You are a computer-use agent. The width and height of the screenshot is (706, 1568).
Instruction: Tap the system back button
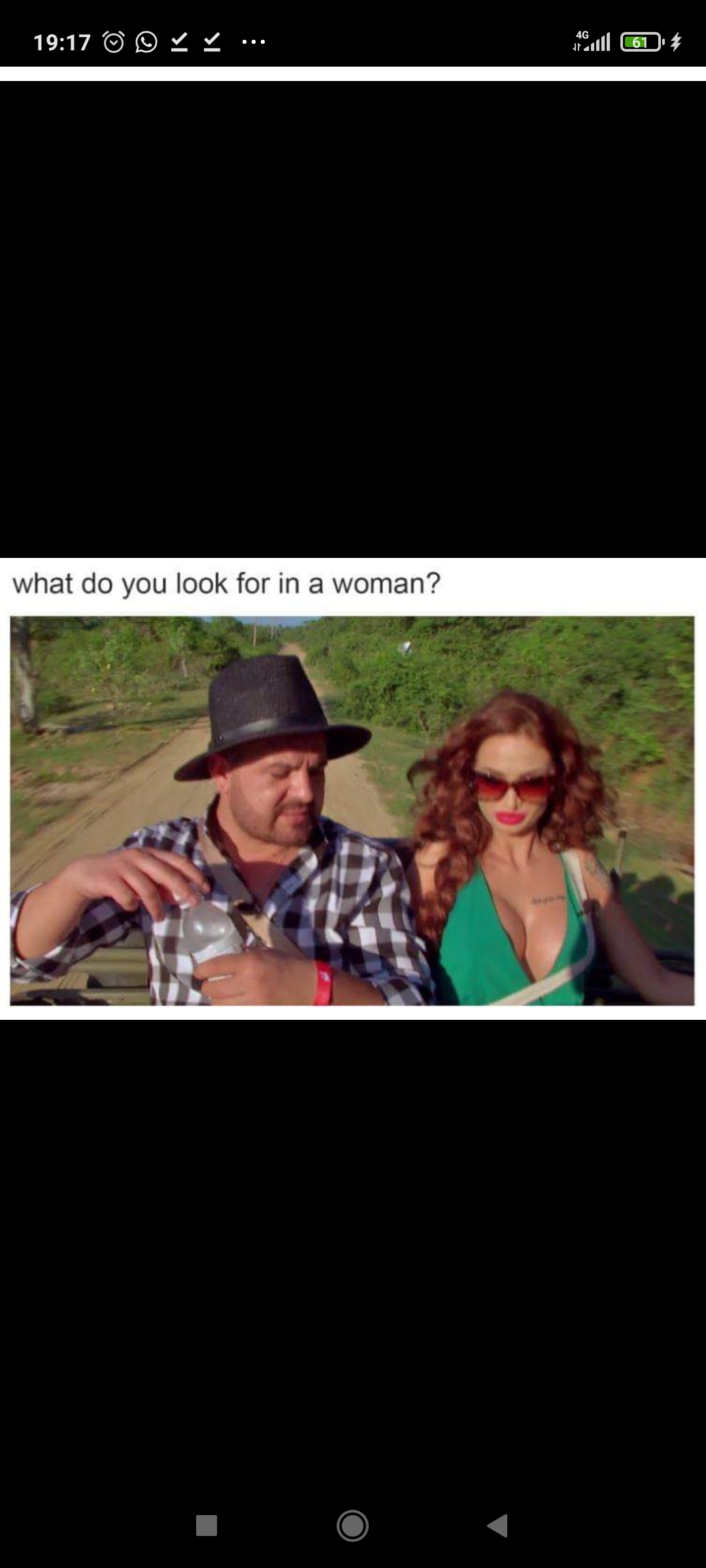tap(498, 1526)
